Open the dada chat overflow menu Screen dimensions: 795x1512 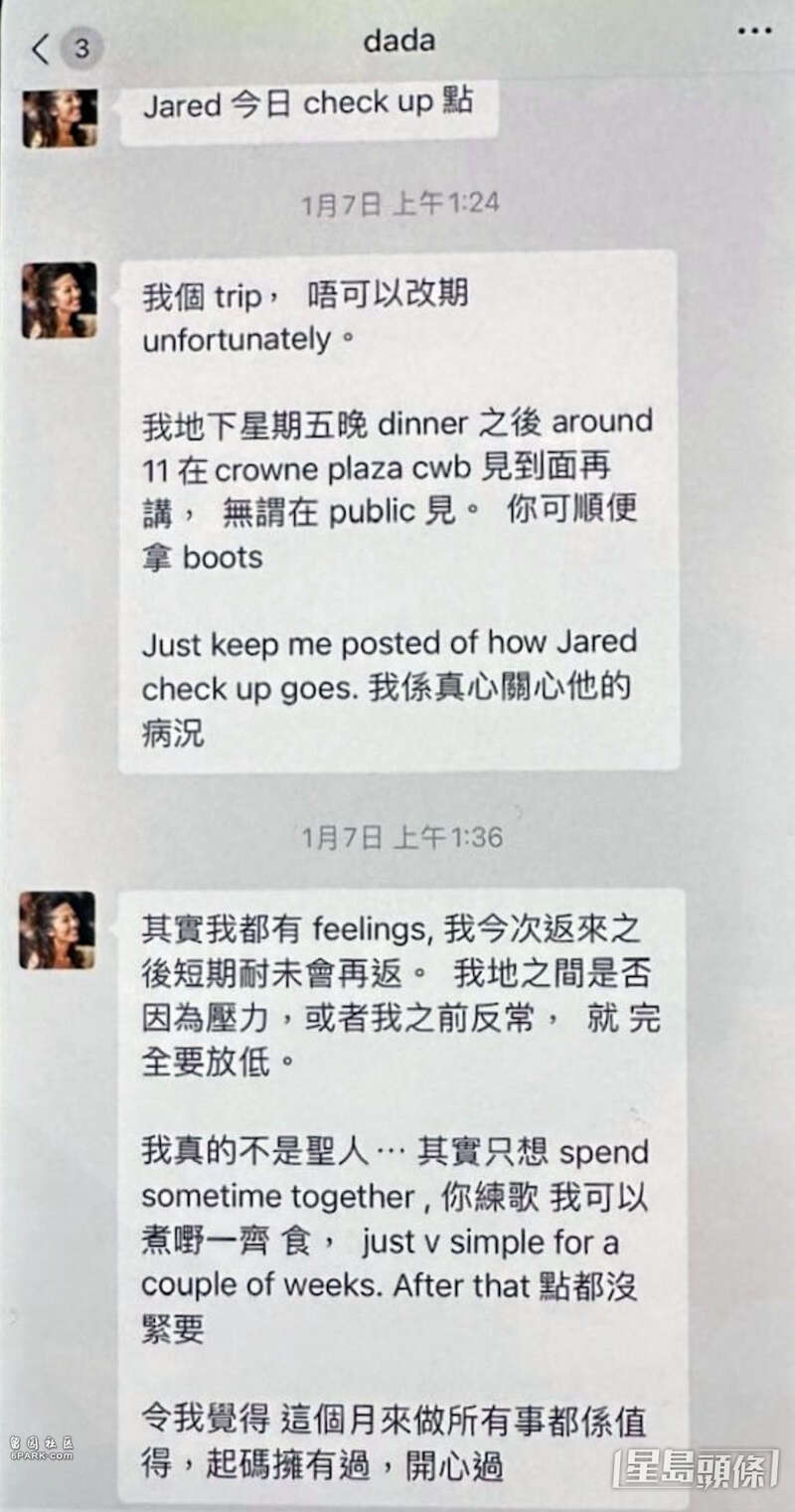click(x=754, y=31)
